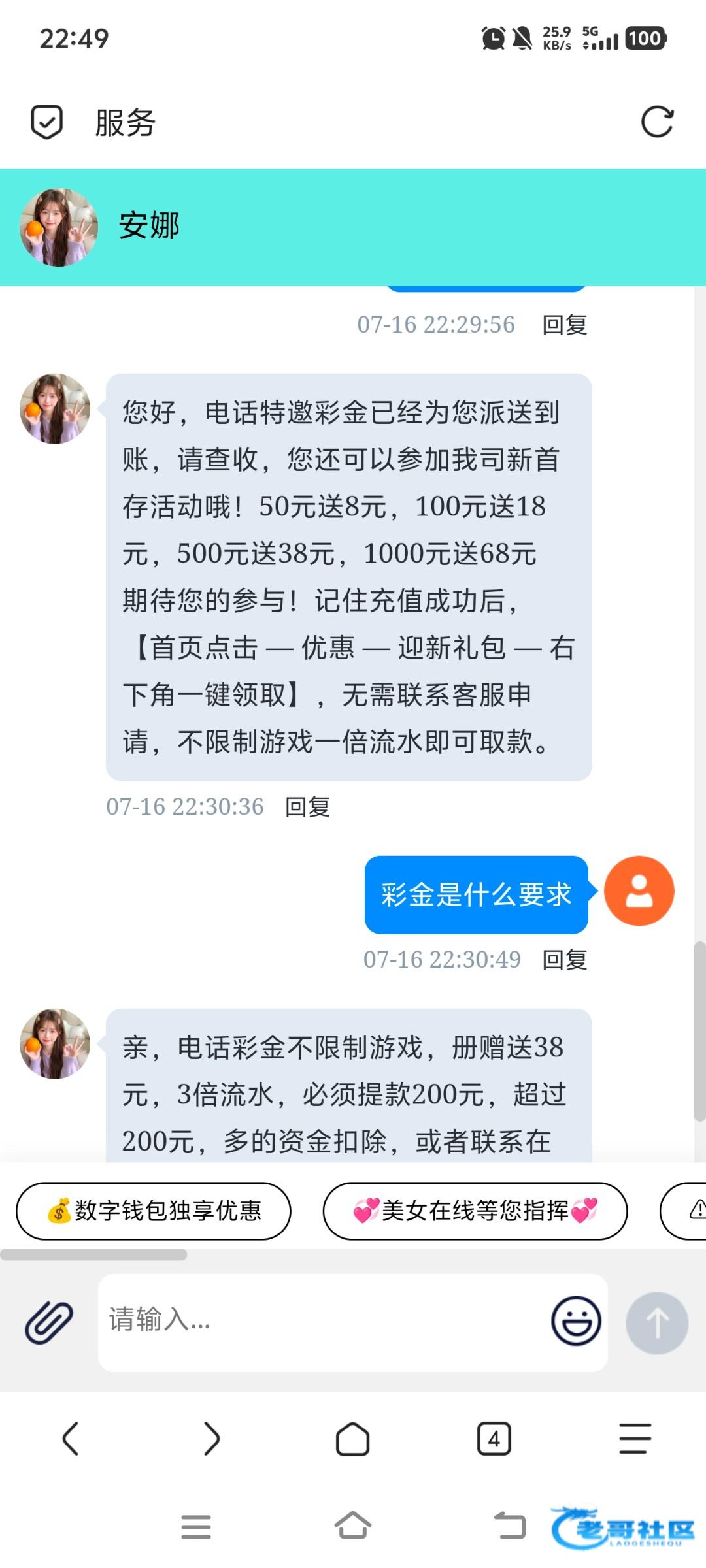Open the emoji picker

point(576,1321)
